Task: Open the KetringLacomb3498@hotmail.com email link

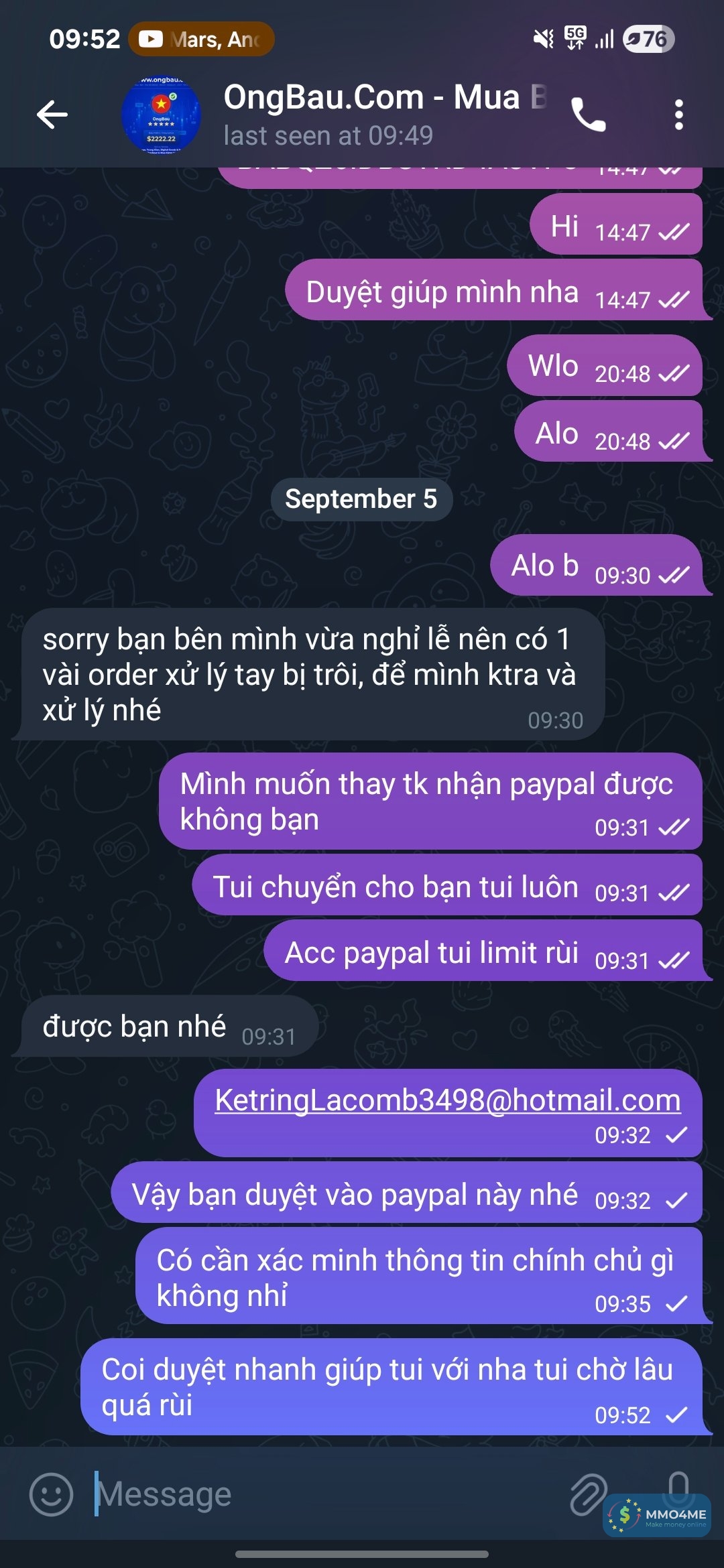Action: [x=447, y=1100]
